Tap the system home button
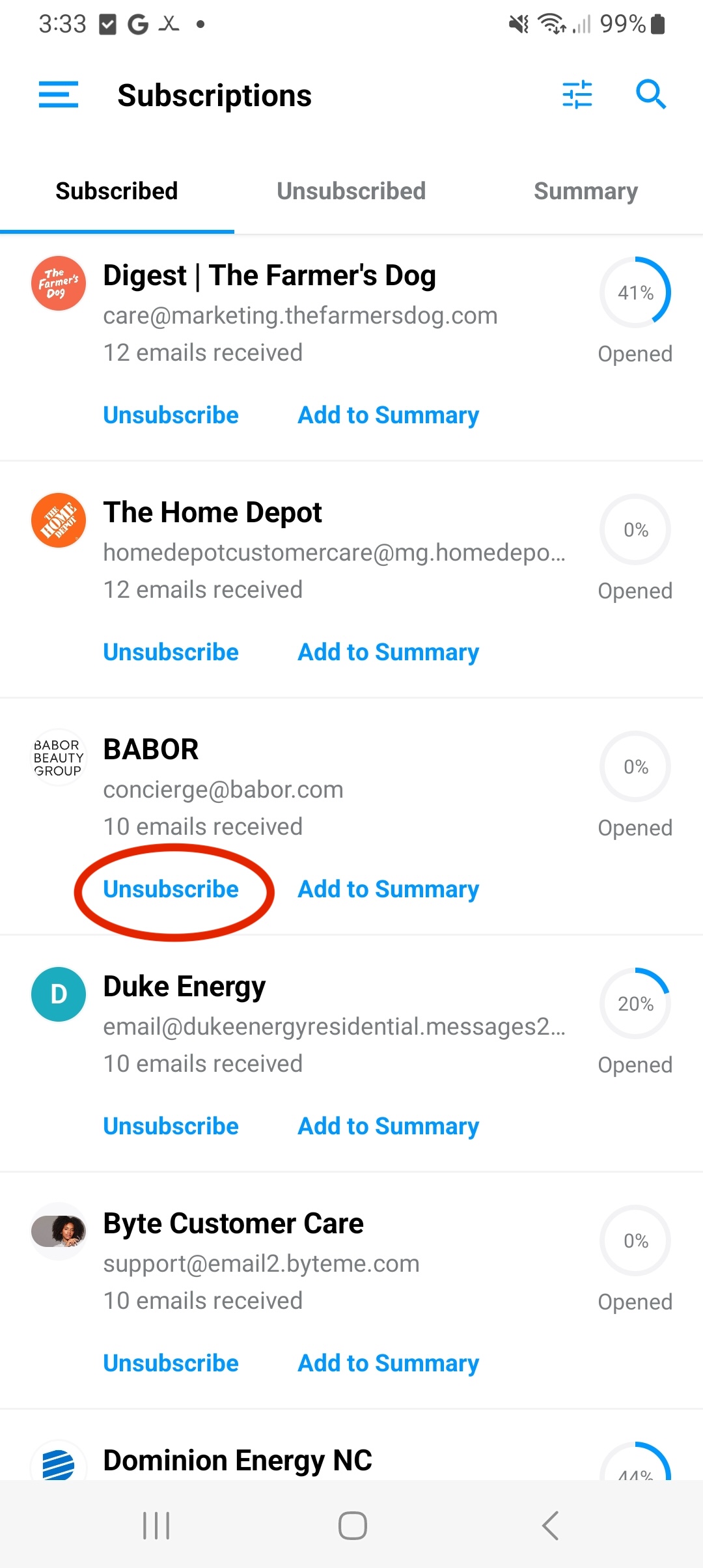 tap(352, 1525)
